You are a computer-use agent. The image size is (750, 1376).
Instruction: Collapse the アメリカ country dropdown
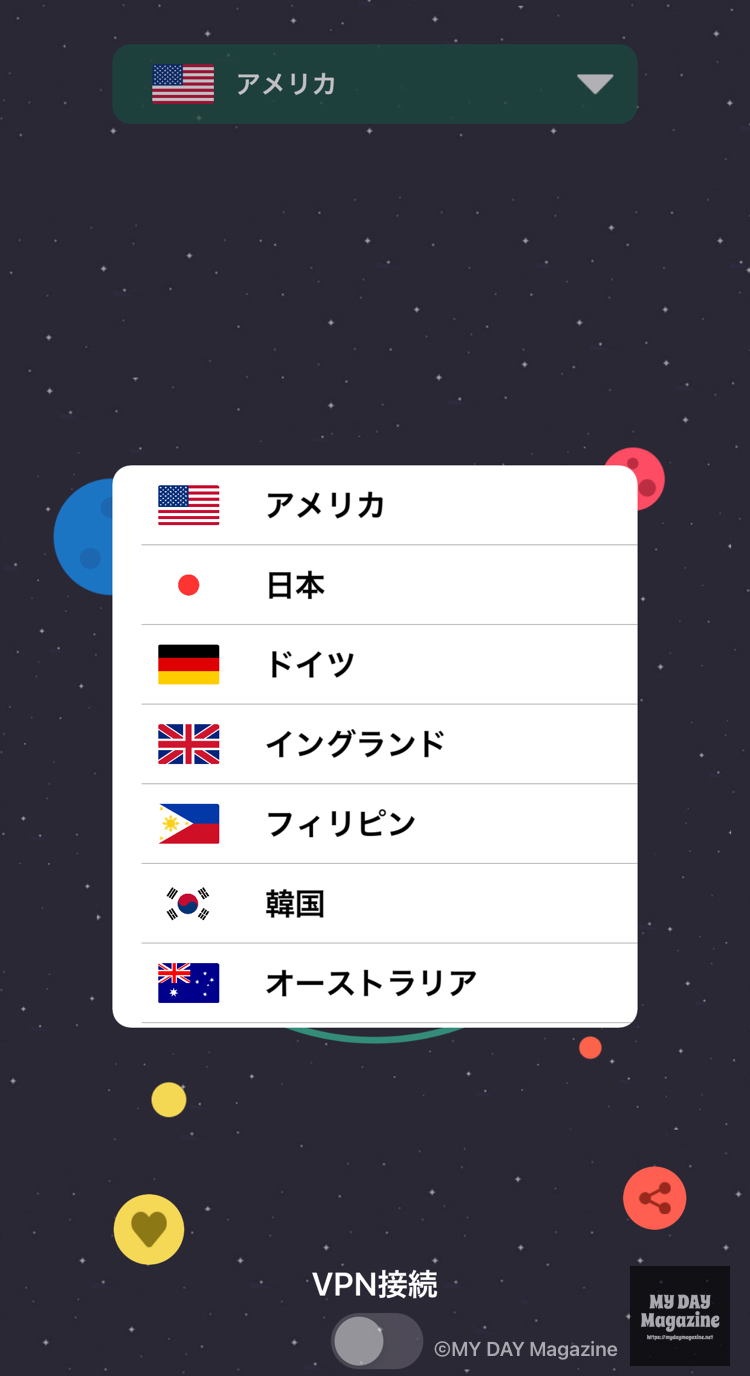(x=594, y=84)
